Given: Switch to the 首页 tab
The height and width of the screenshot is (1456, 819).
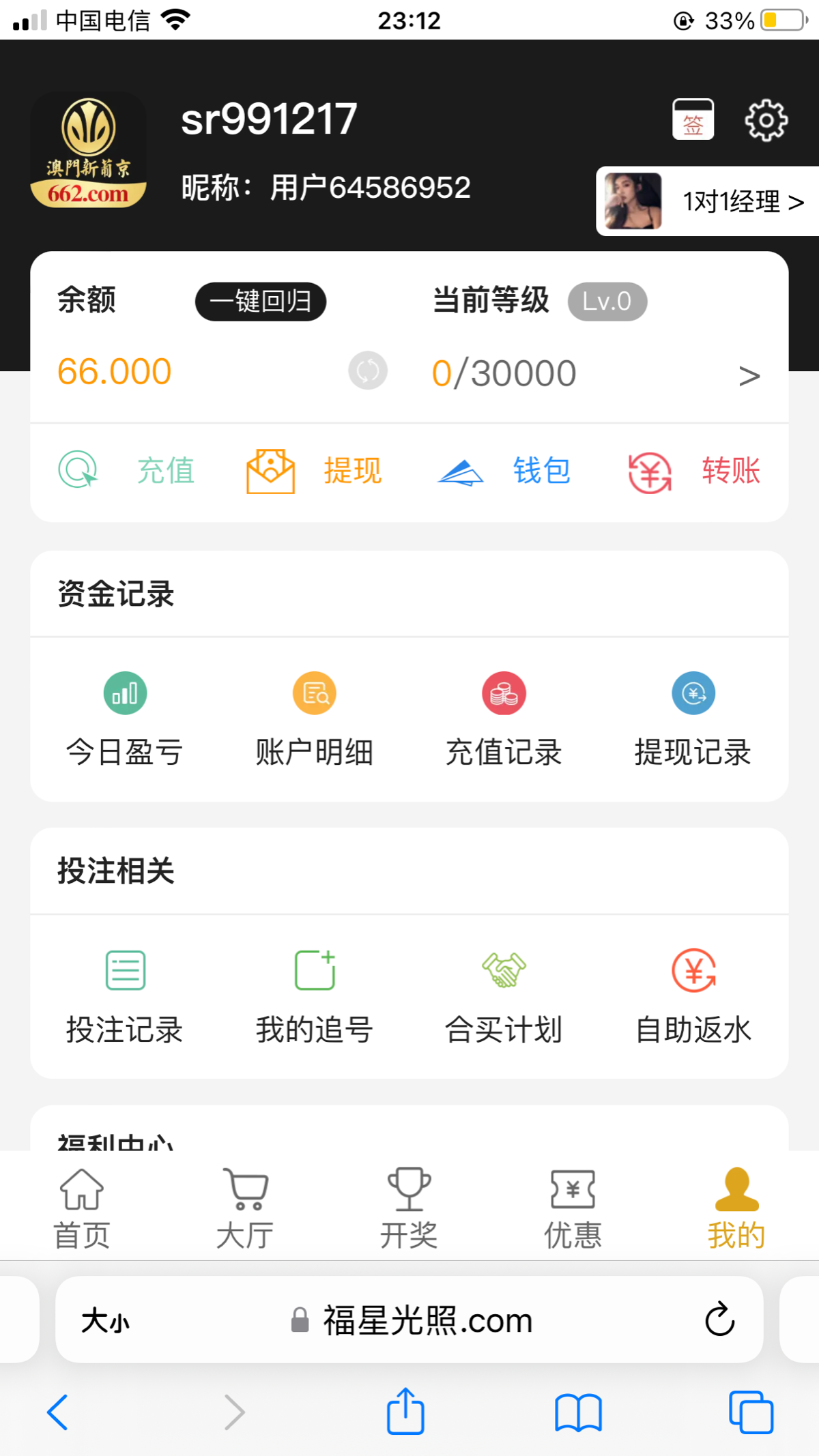Looking at the screenshot, I should tap(82, 1208).
